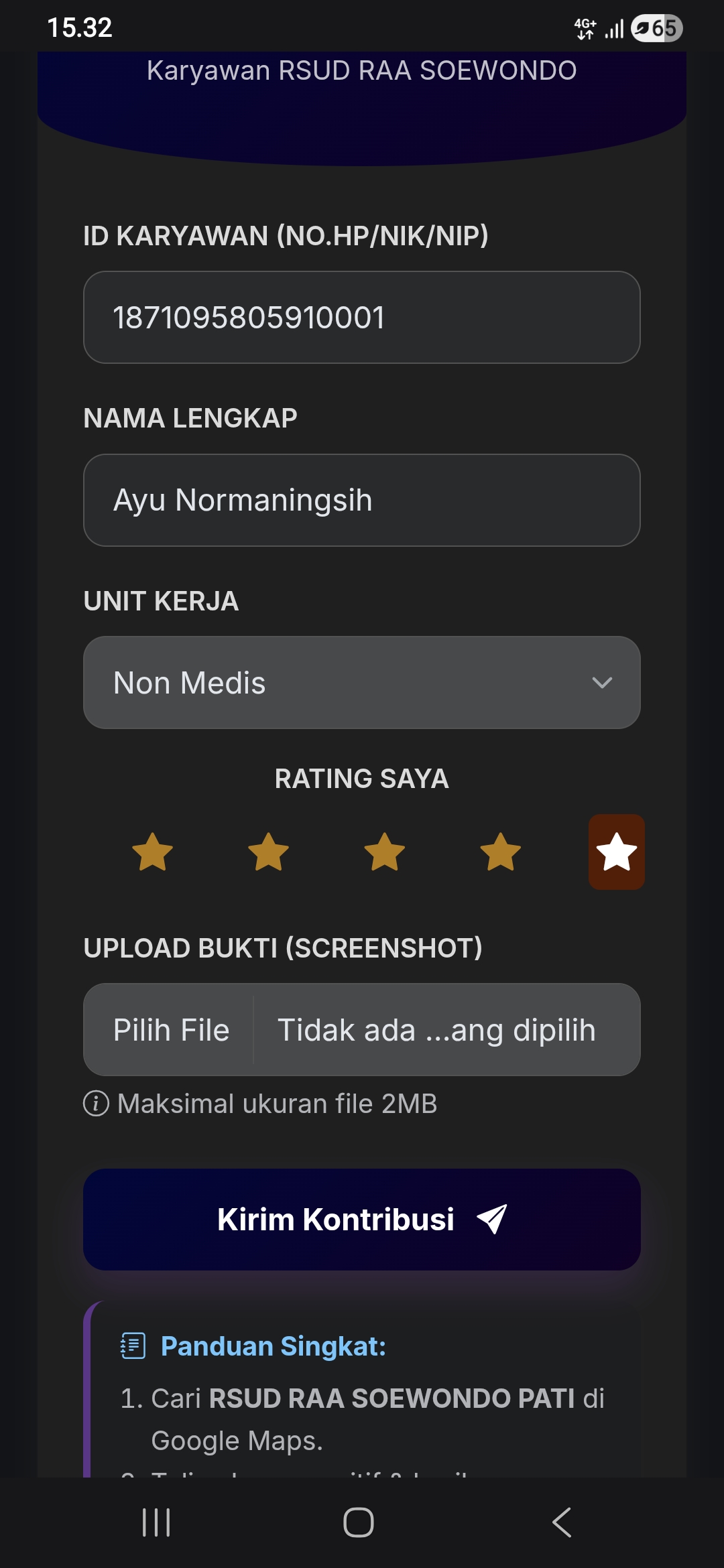This screenshot has height=1568, width=724.
Task: Edit the ID Karyawan field
Action: 361,318
